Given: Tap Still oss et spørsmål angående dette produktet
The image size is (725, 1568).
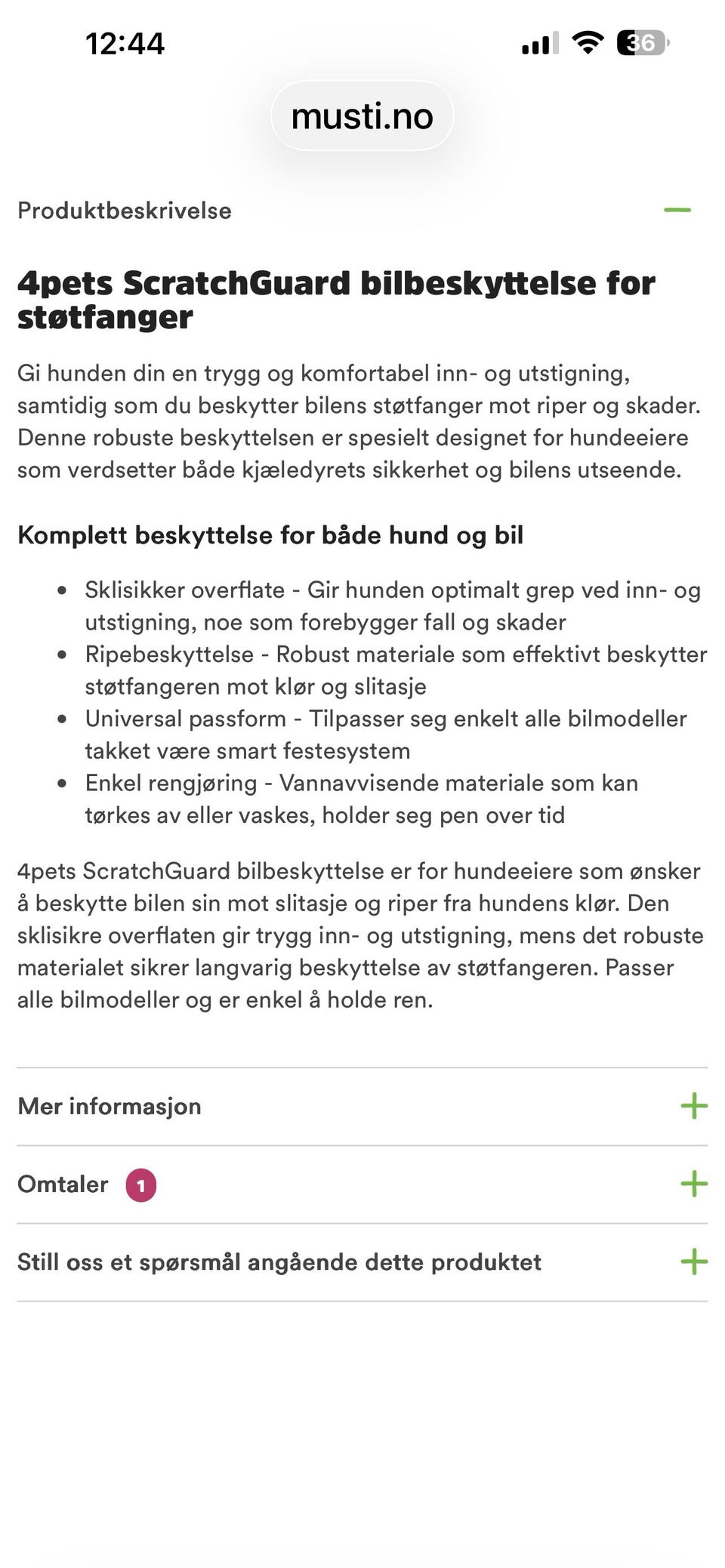Looking at the screenshot, I should tap(279, 1261).
